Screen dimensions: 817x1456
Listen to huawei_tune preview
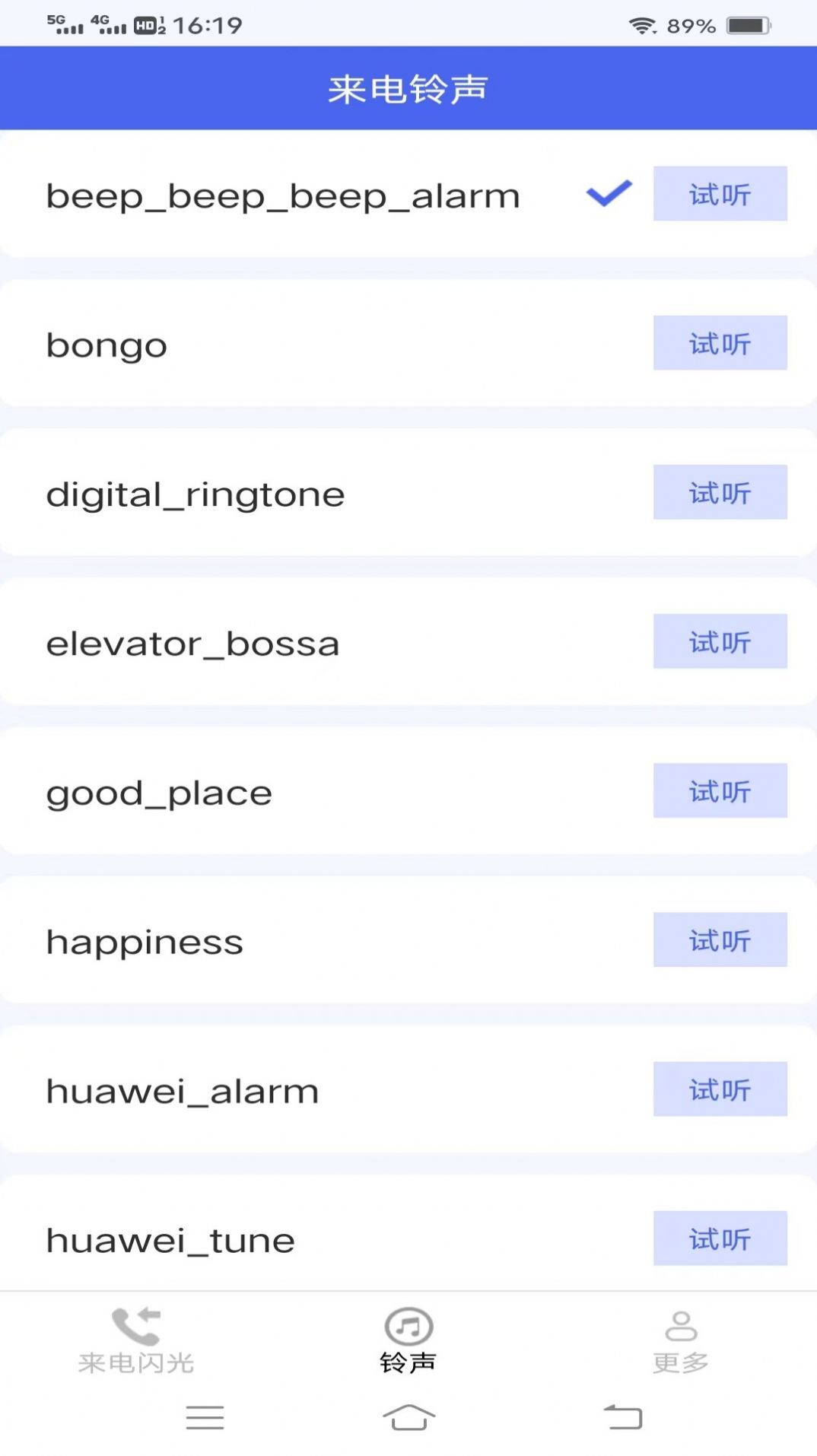point(720,1238)
